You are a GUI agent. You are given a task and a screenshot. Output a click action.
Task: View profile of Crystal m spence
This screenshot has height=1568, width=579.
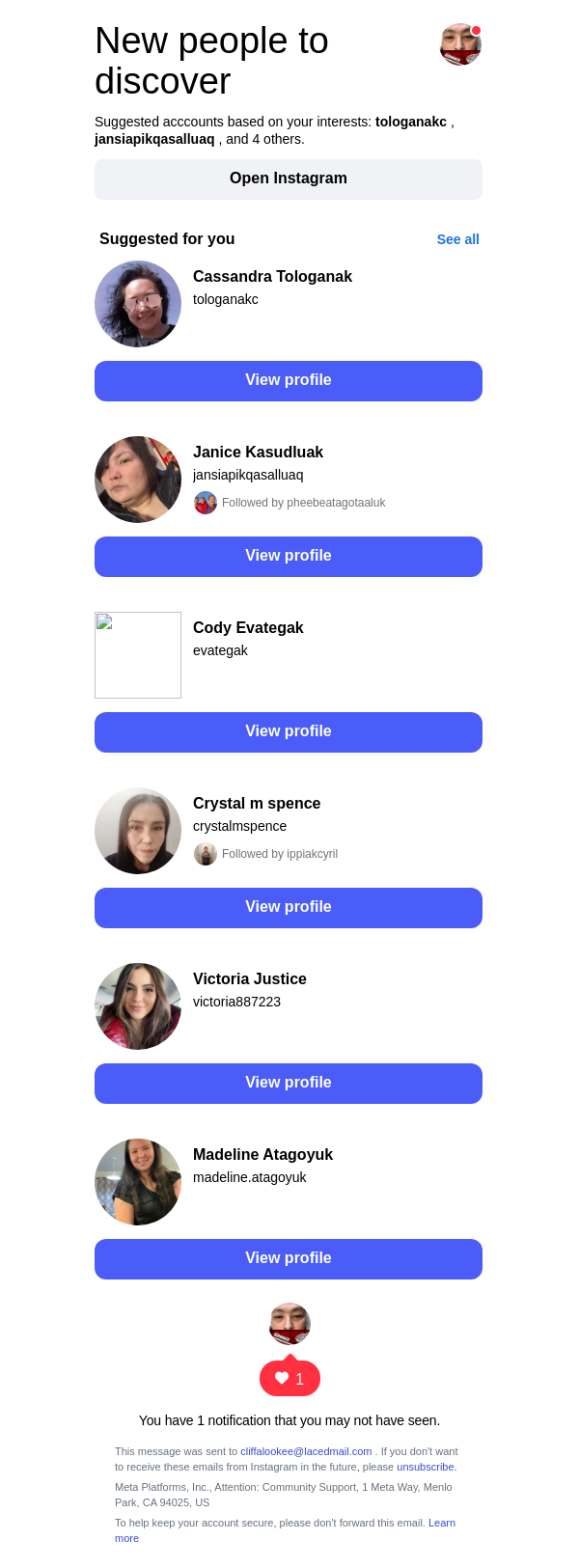click(289, 908)
